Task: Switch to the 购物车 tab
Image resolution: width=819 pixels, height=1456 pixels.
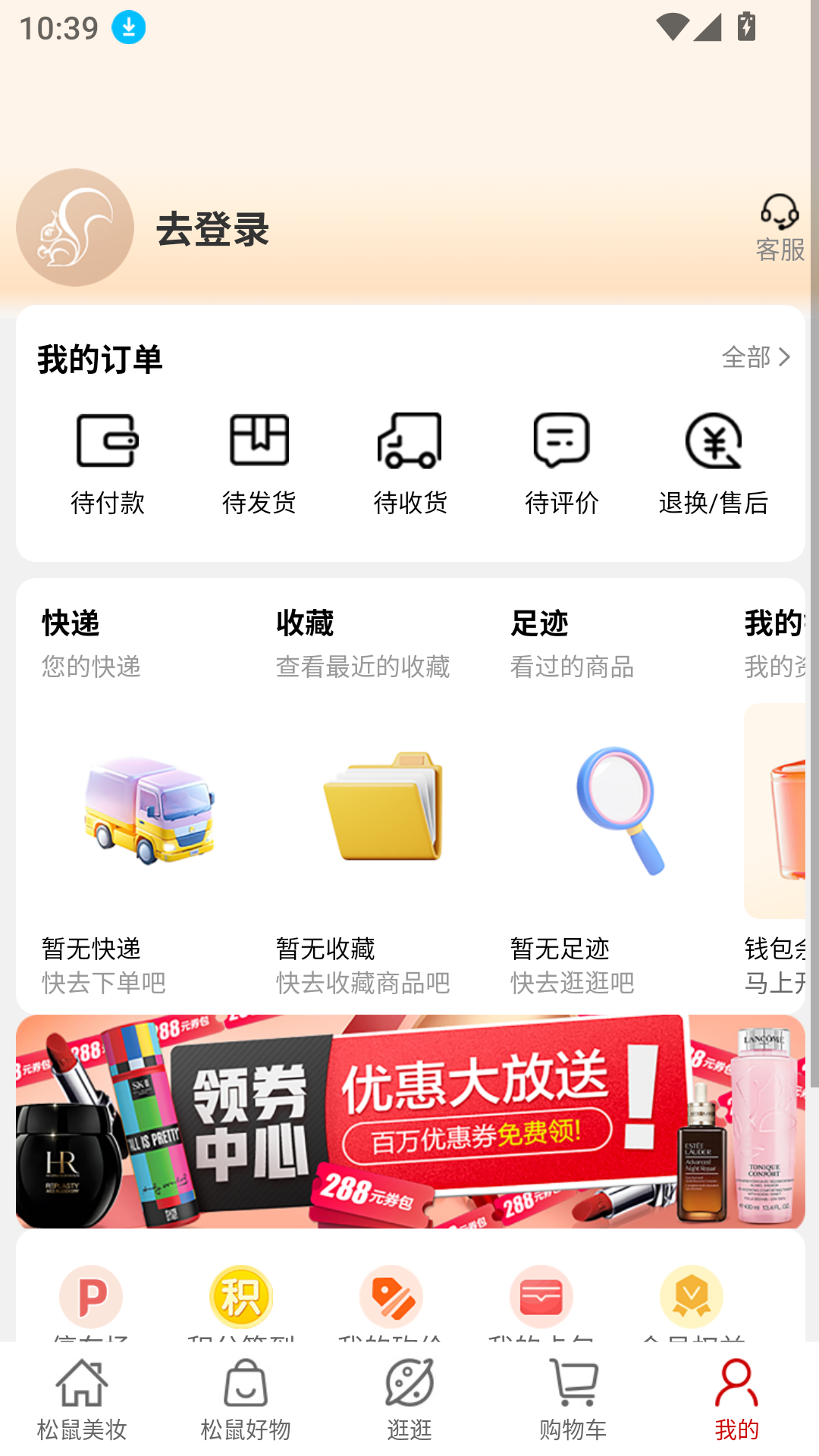Action: click(x=573, y=1400)
